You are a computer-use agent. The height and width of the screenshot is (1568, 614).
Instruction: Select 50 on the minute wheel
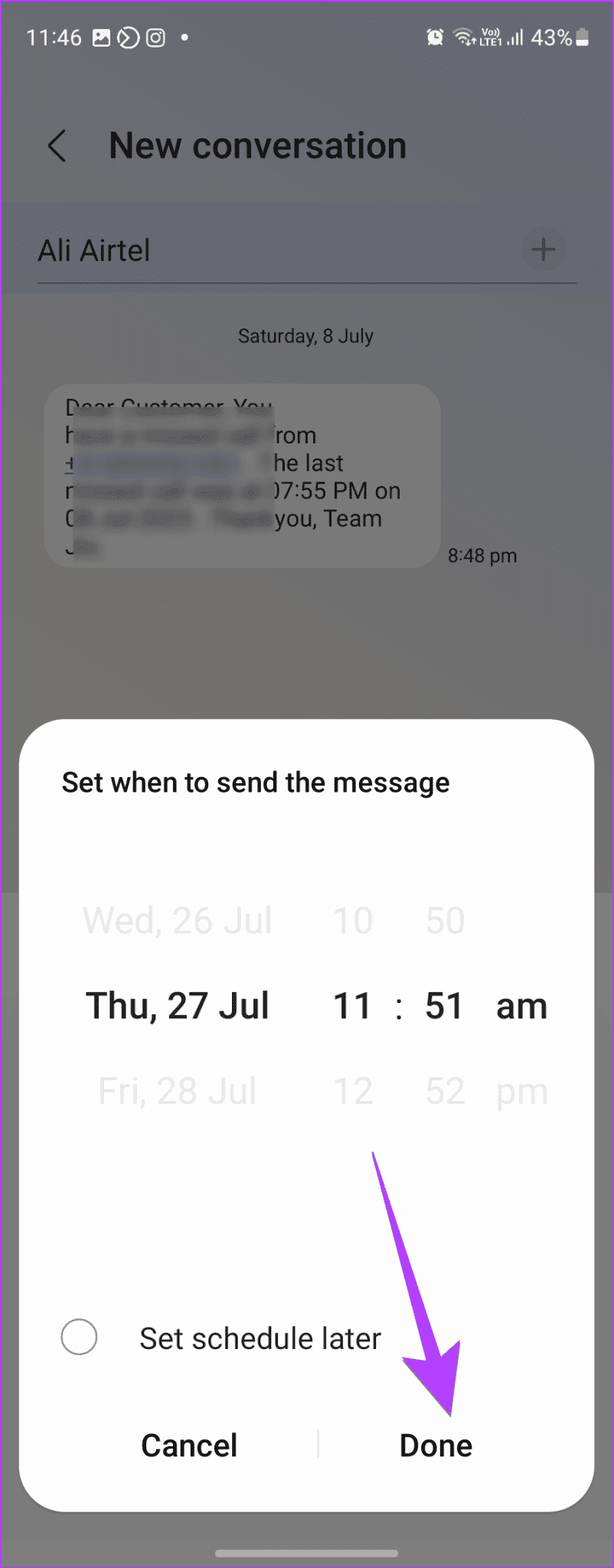coord(445,920)
